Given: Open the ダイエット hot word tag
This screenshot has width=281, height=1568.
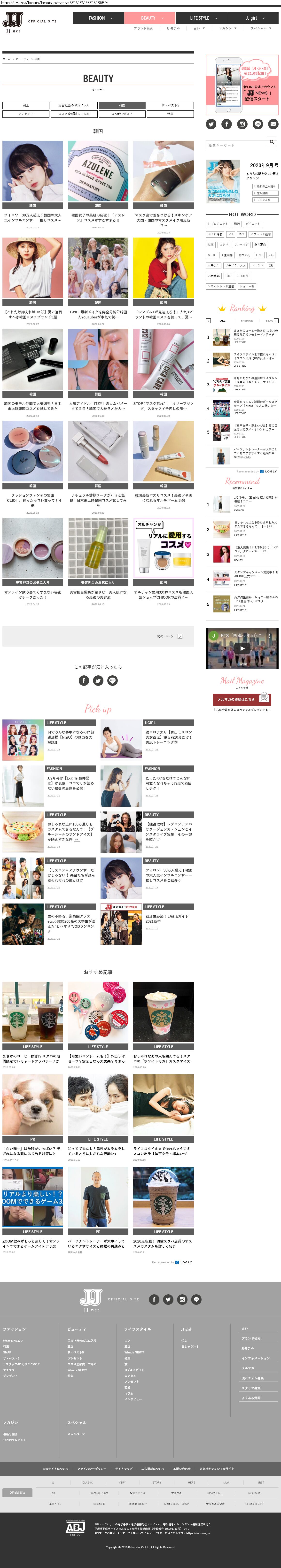Looking at the screenshot, I should pos(252,224).
